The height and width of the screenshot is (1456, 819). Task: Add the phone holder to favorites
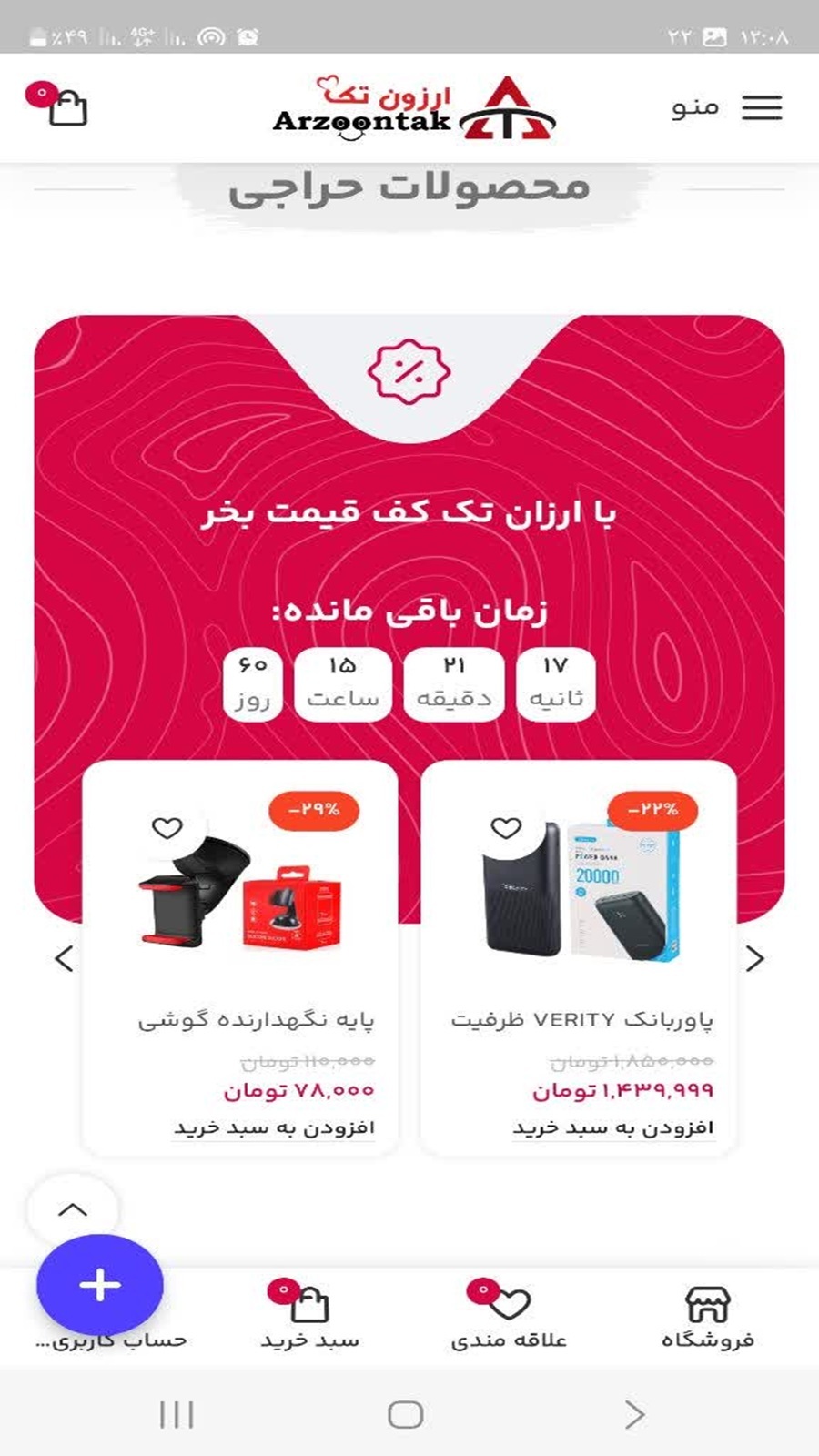pos(167,828)
